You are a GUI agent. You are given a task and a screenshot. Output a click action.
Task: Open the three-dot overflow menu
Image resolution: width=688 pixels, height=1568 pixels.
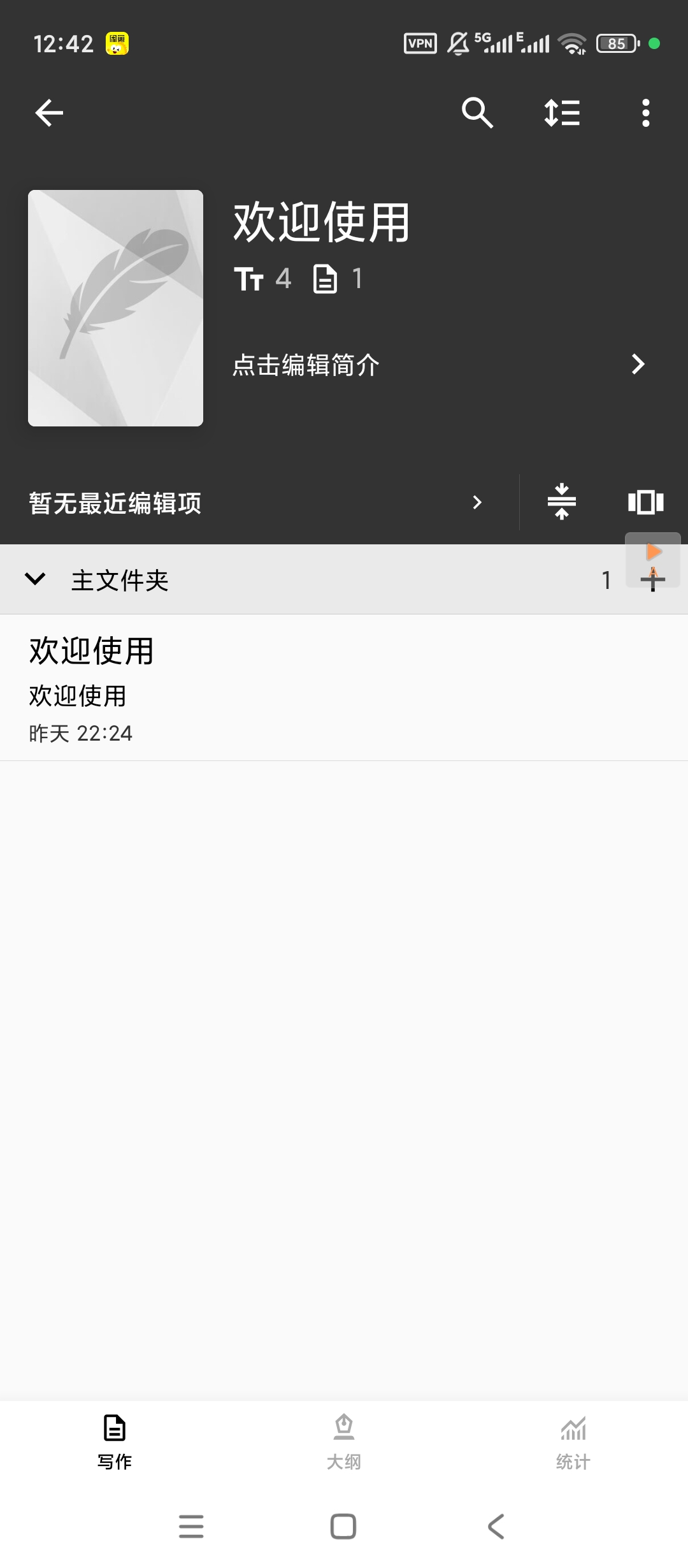(x=645, y=113)
